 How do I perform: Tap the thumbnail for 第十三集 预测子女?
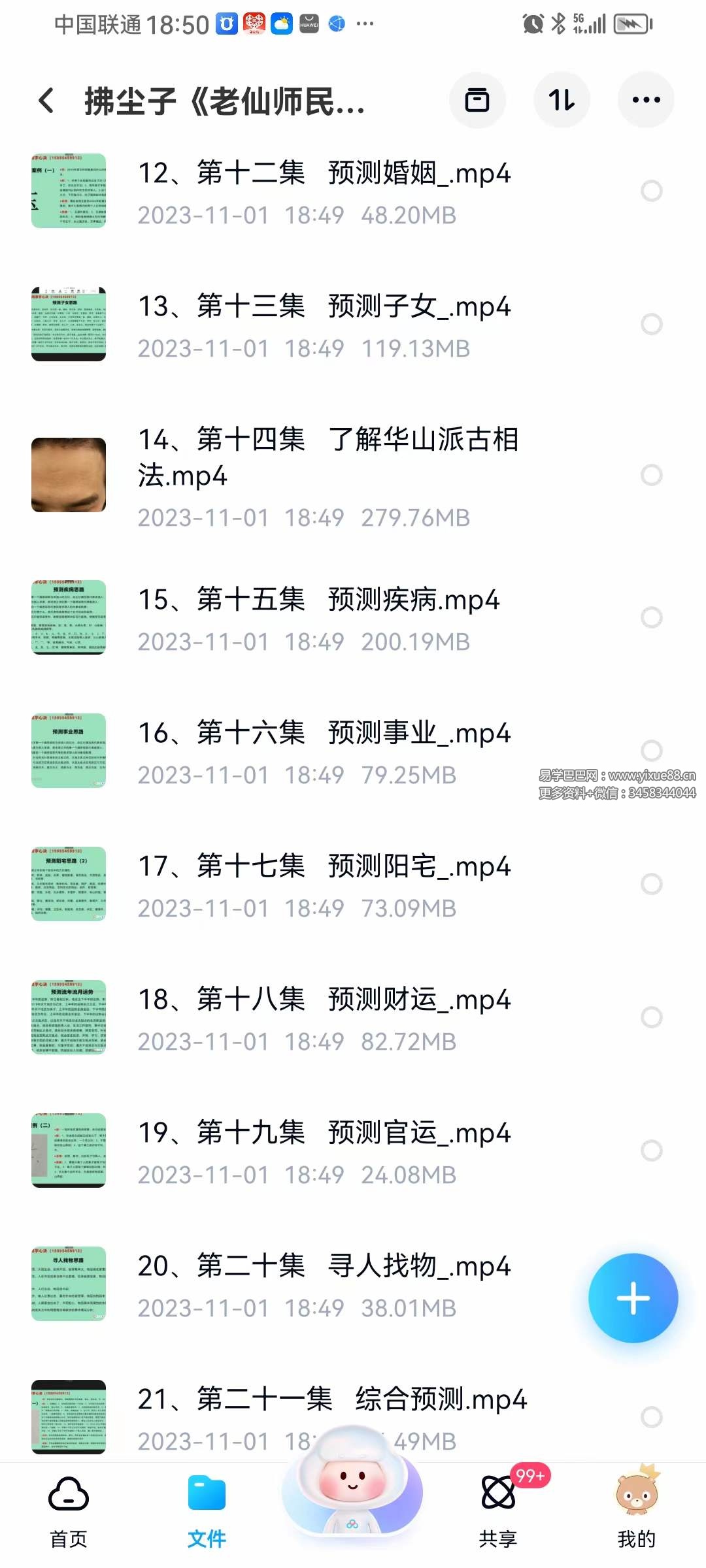click(x=69, y=325)
